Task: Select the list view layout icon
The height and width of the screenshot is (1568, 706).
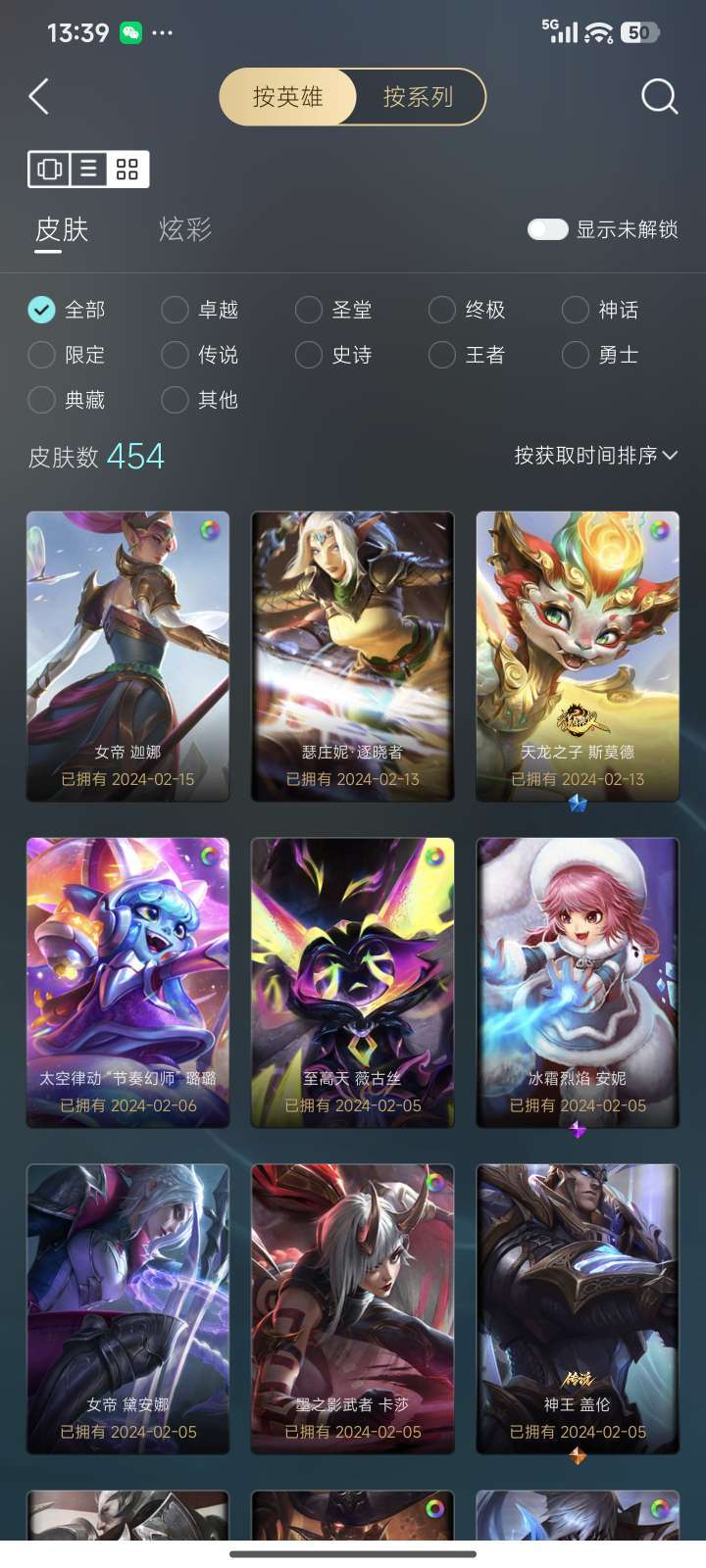Action: coord(87,169)
